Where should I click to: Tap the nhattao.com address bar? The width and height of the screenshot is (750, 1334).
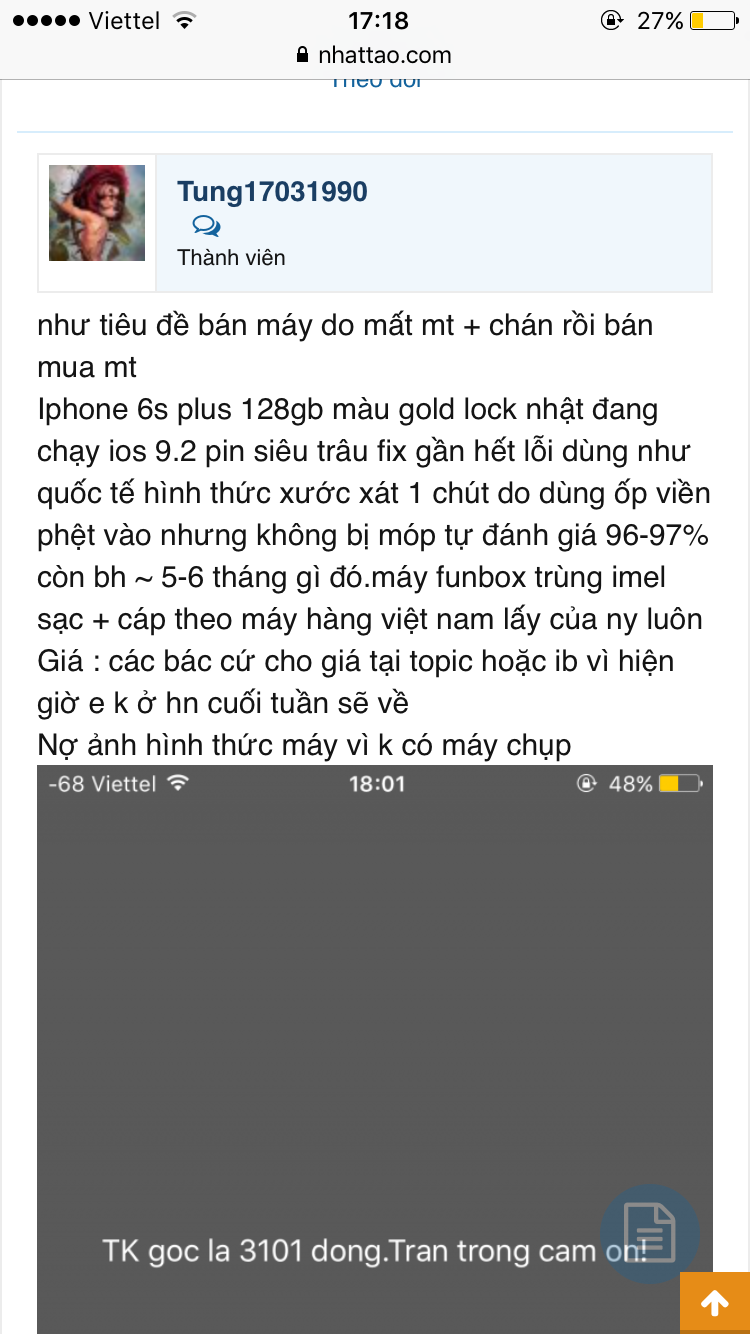pos(374,55)
